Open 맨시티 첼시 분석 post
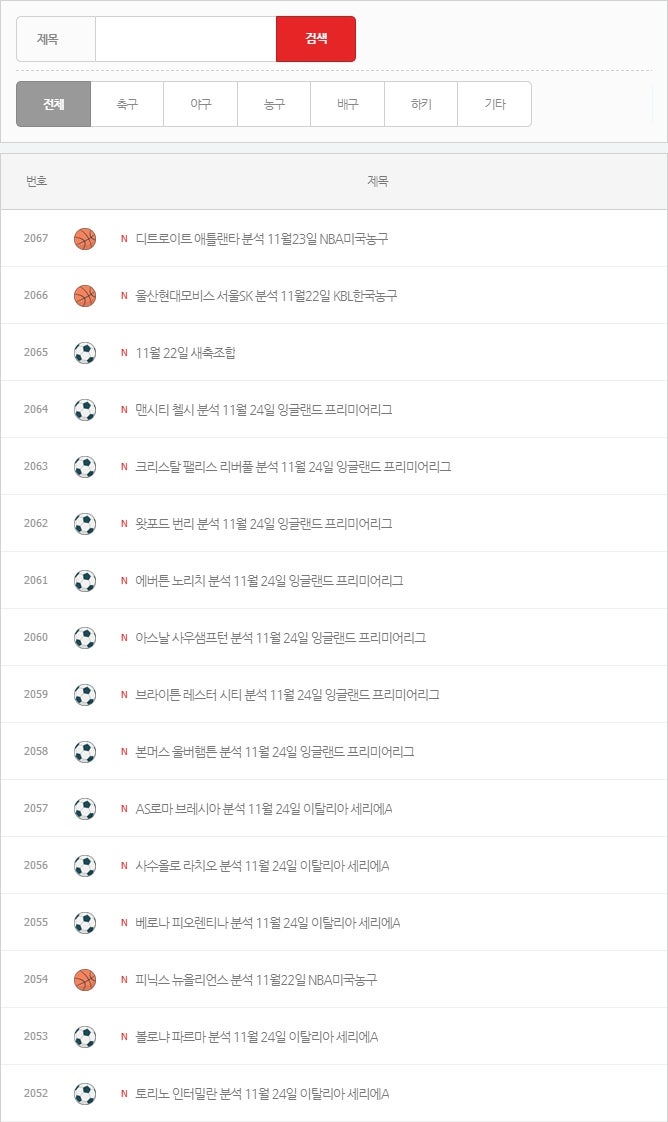 263,409
